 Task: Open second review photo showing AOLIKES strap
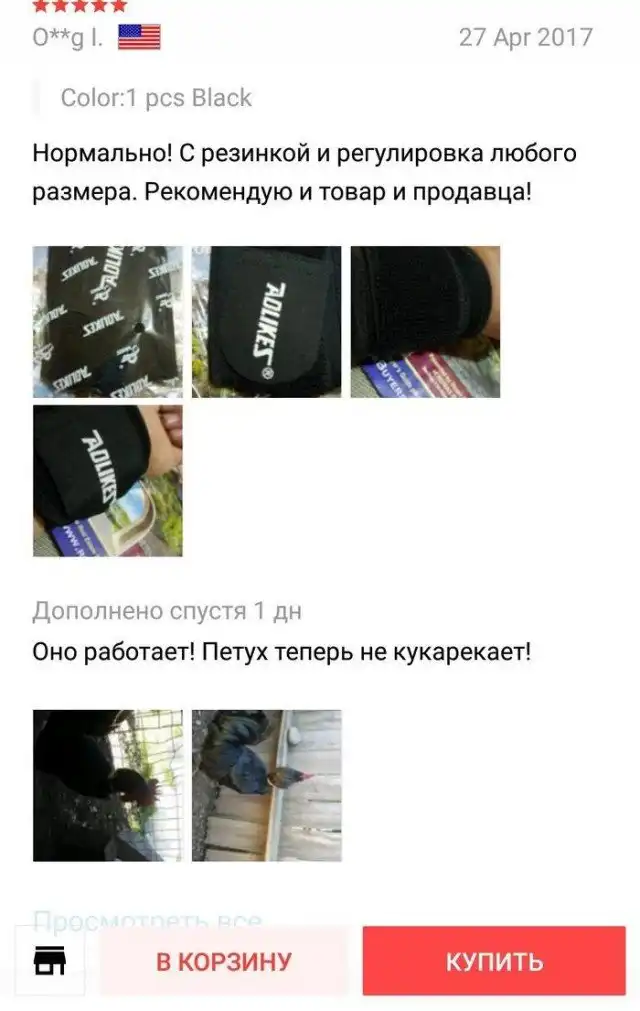coord(266,322)
